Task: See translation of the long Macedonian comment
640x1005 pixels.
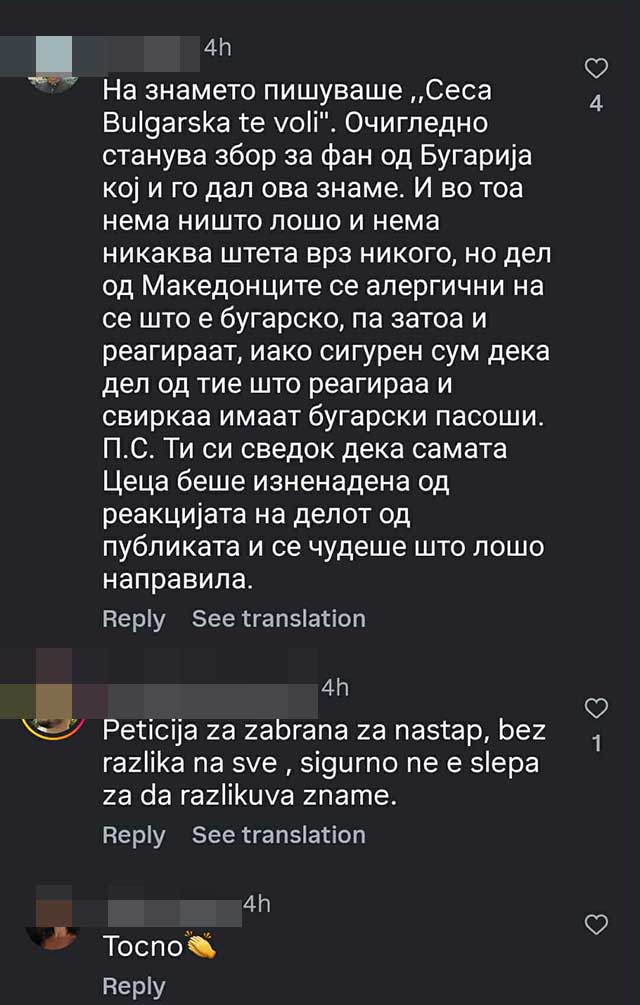Action: tap(279, 619)
